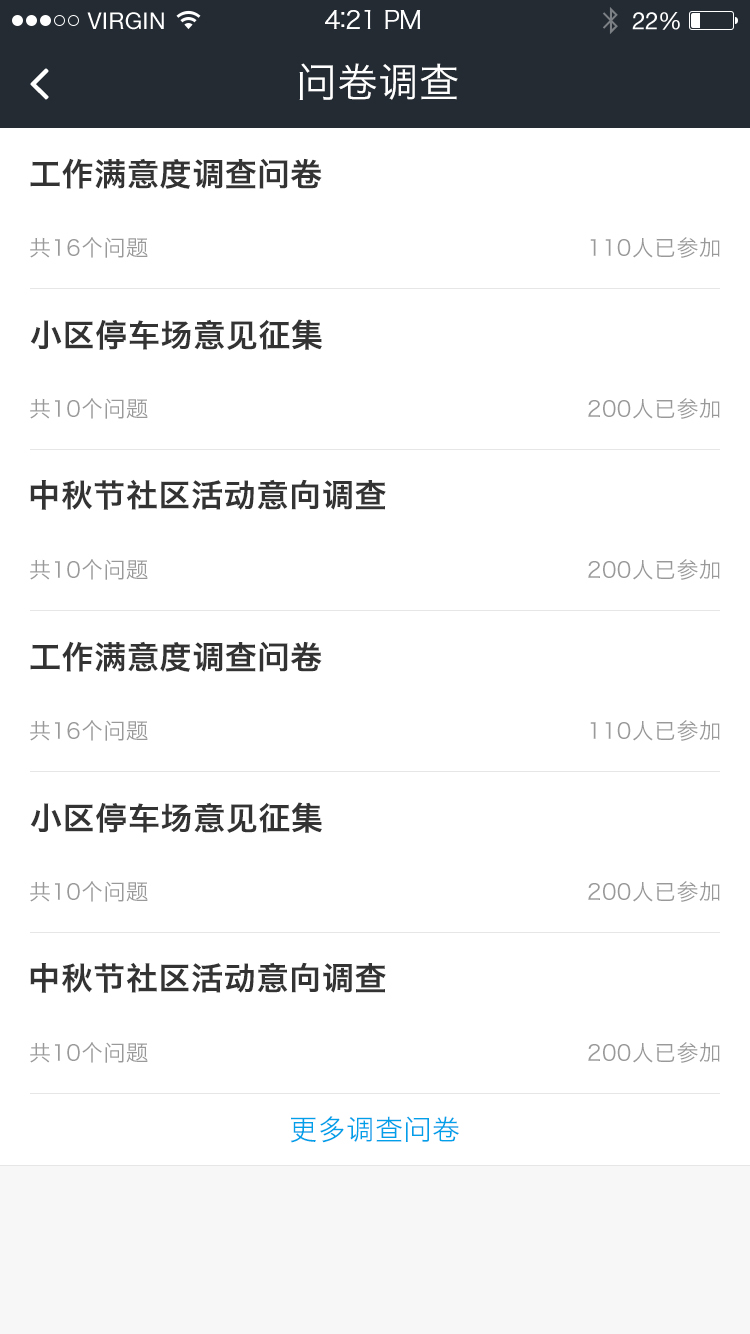Open the 小区停车场意见征集 survey
The width and height of the screenshot is (750, 1334).
coord(176,336)
